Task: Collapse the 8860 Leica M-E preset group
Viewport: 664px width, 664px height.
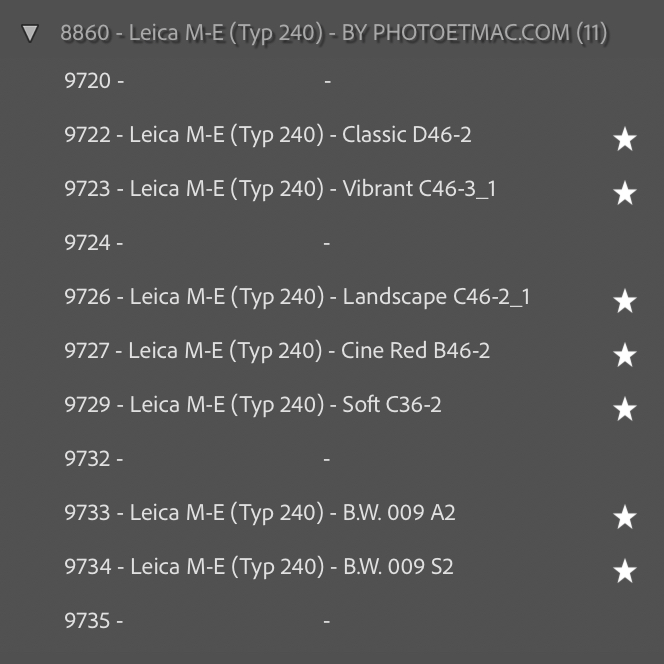Action: pyautogui.click(x=30, y=33)
